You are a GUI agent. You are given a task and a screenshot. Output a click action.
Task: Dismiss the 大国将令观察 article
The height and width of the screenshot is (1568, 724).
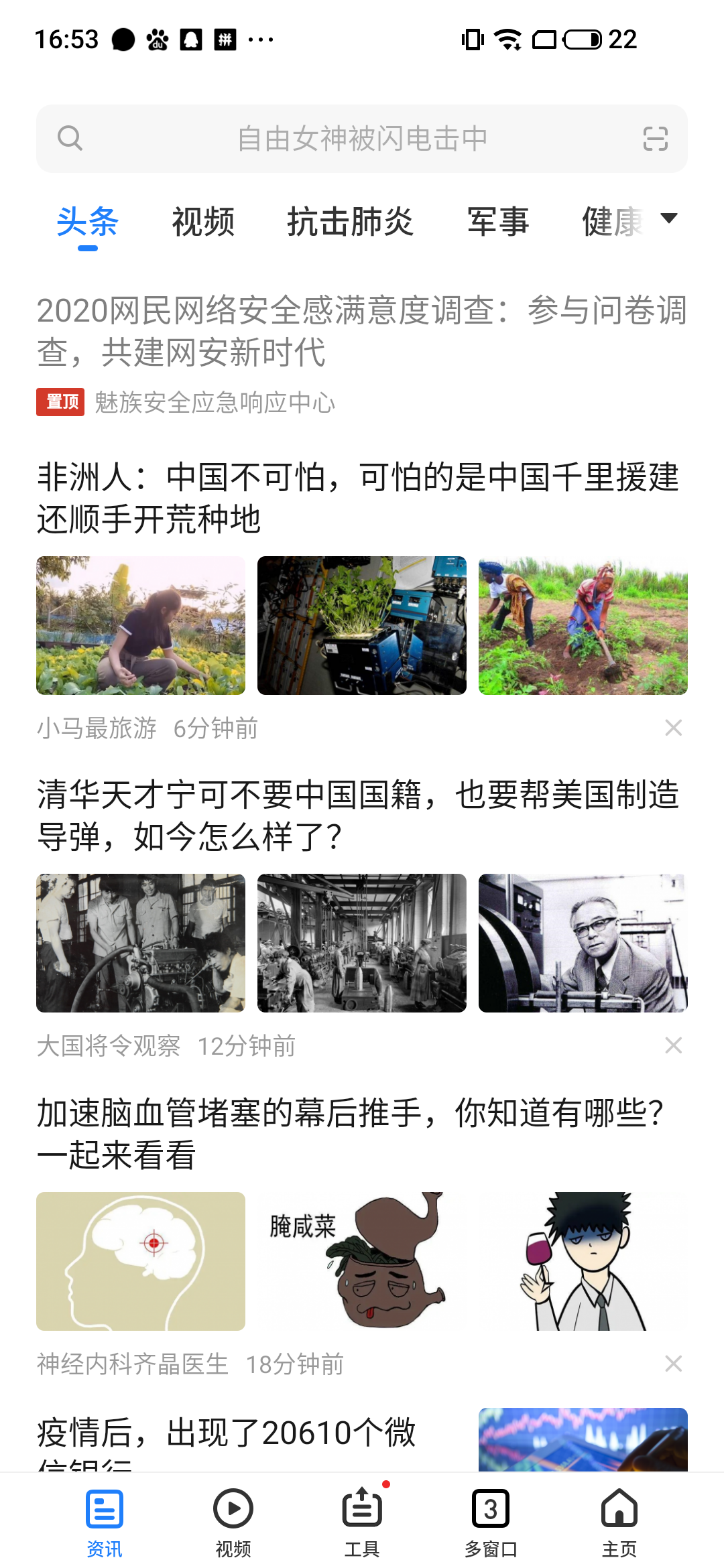click(673, 1045)
